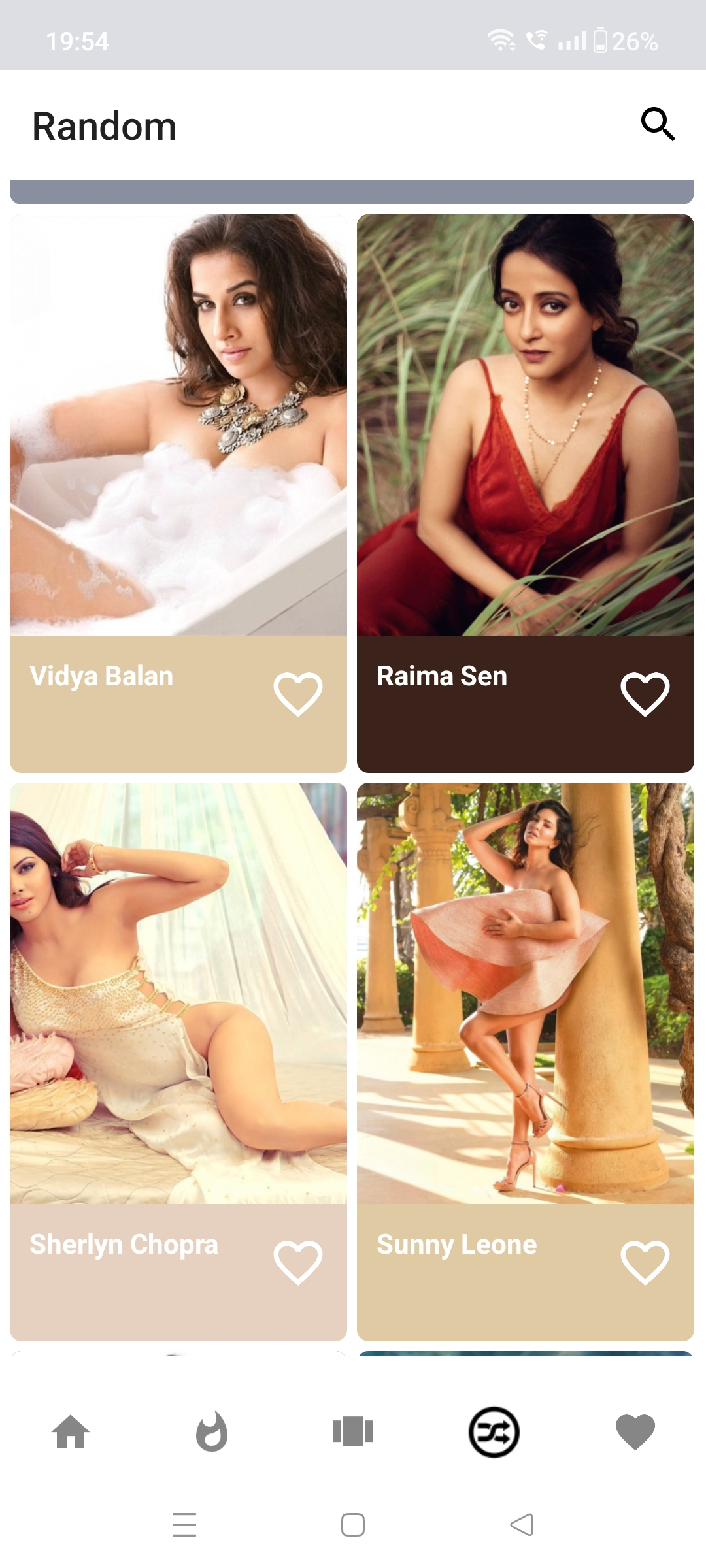The height and width of the screenshot is (1568, 706).
Task: Open the search icon
Action: tap(658, 124)
